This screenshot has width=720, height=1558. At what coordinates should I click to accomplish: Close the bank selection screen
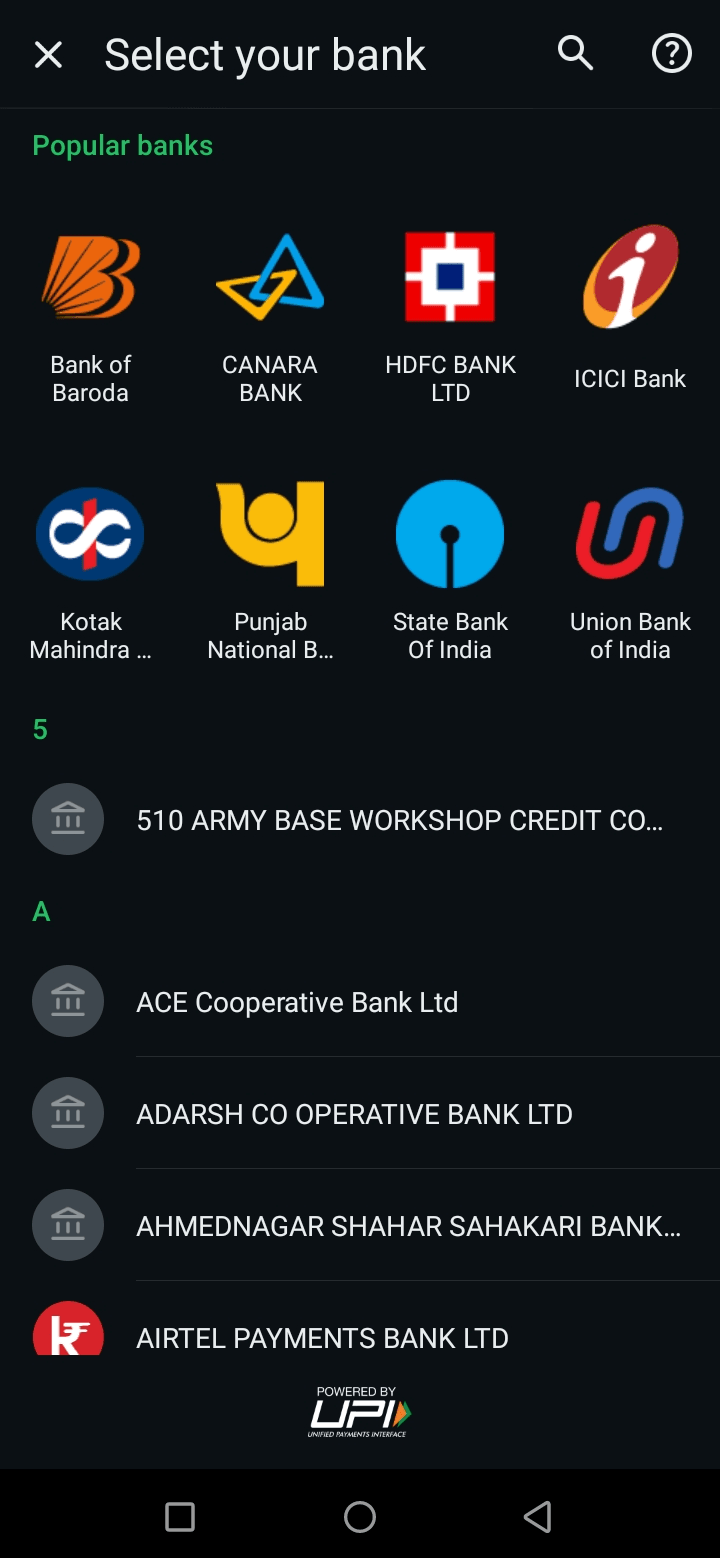[48, 55]
